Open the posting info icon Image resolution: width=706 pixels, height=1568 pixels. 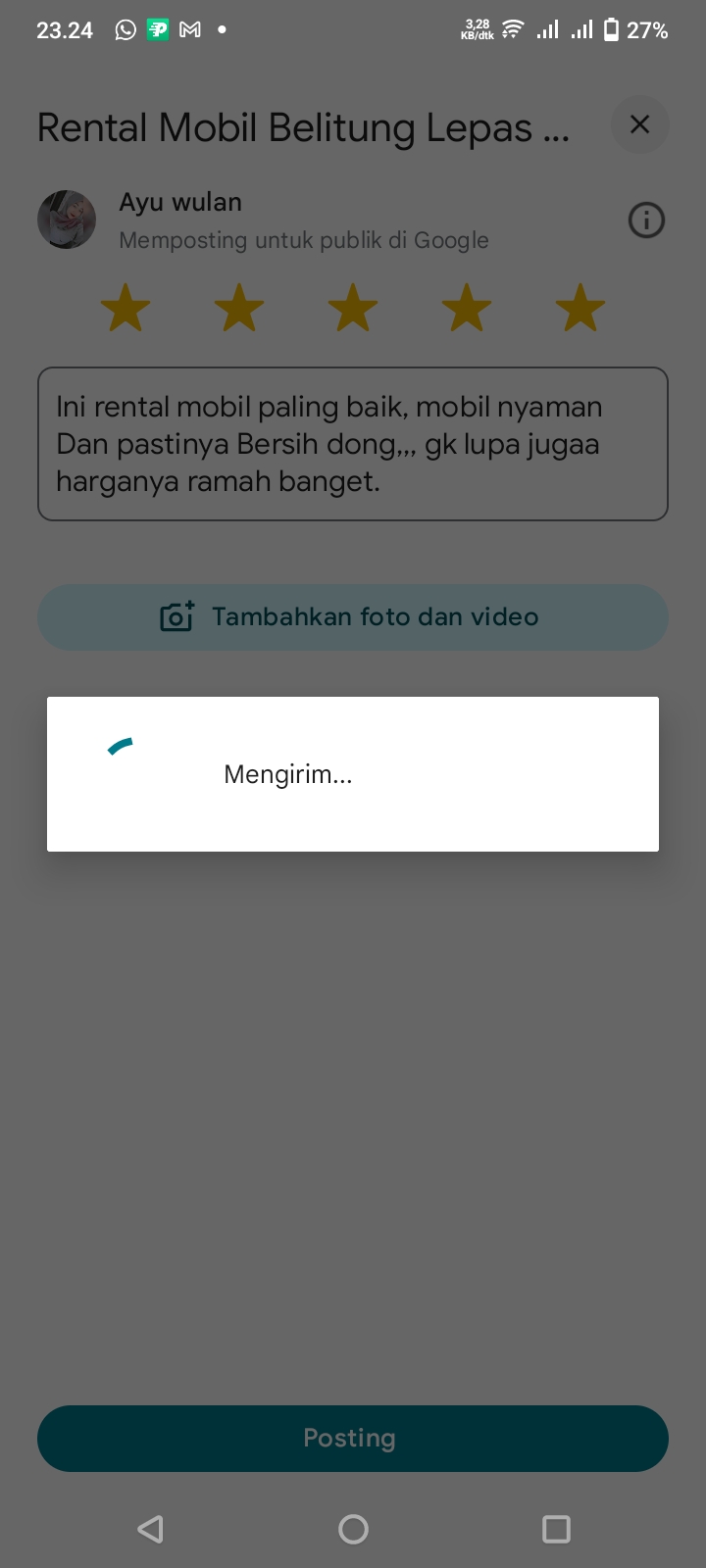pos(646,220)
